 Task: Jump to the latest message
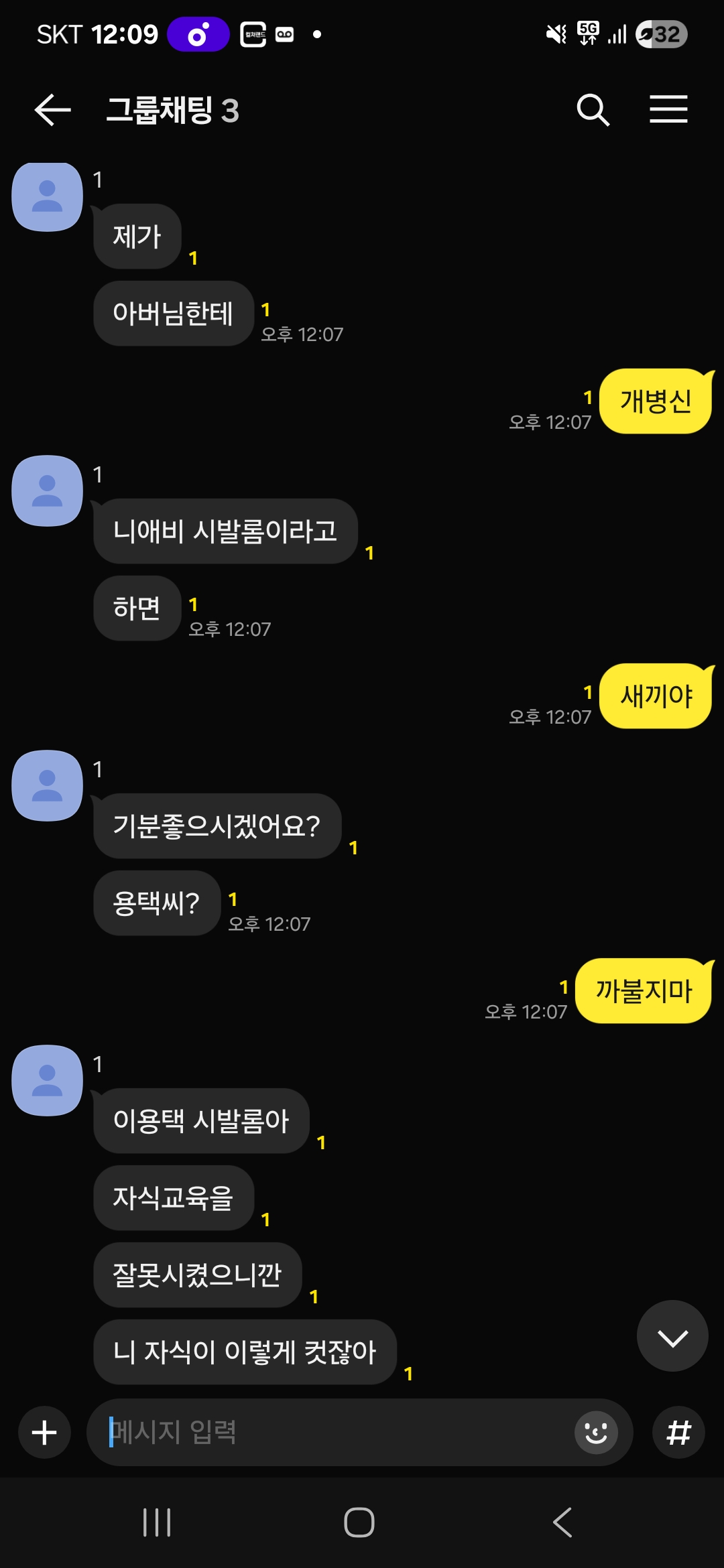tap(672, 1336)
